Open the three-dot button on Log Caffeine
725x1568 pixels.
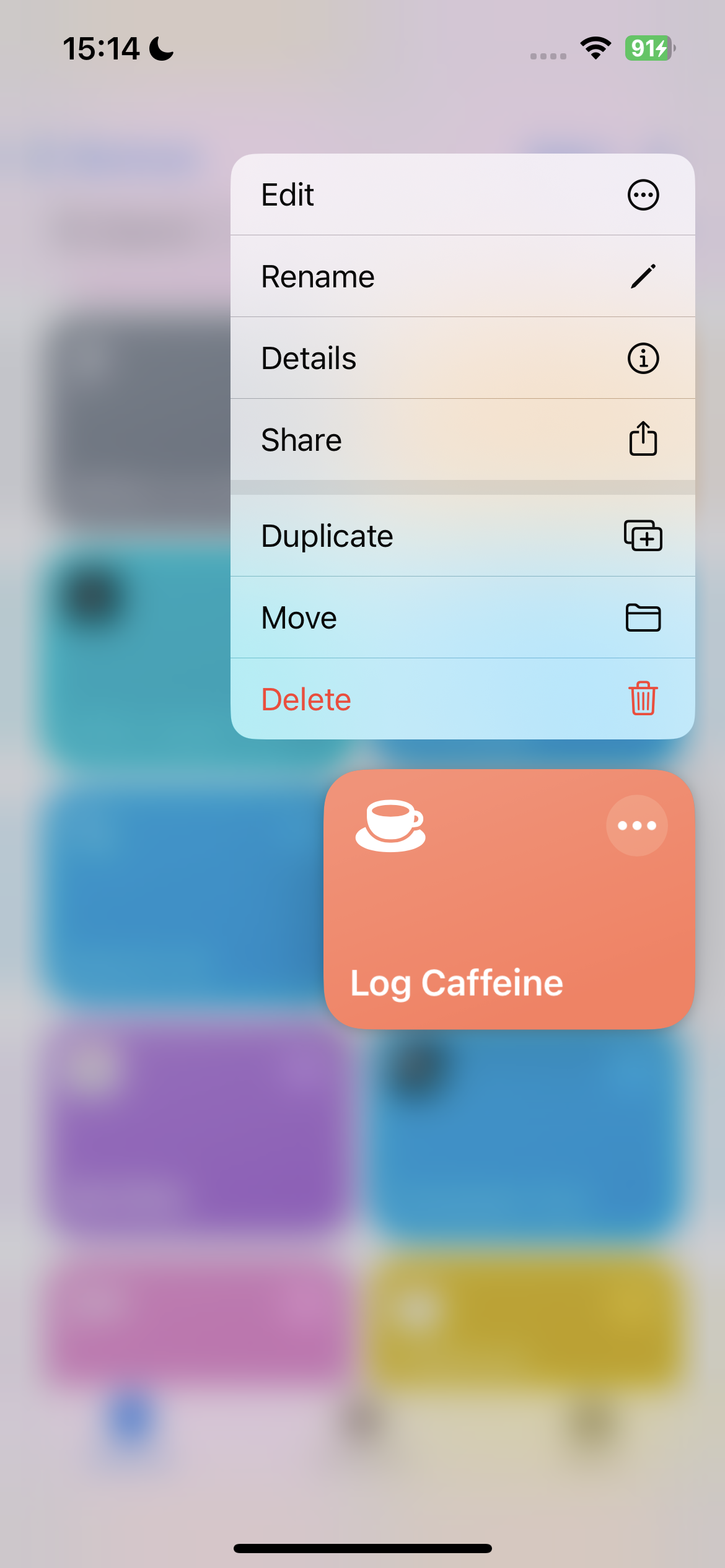click(636, 825)
